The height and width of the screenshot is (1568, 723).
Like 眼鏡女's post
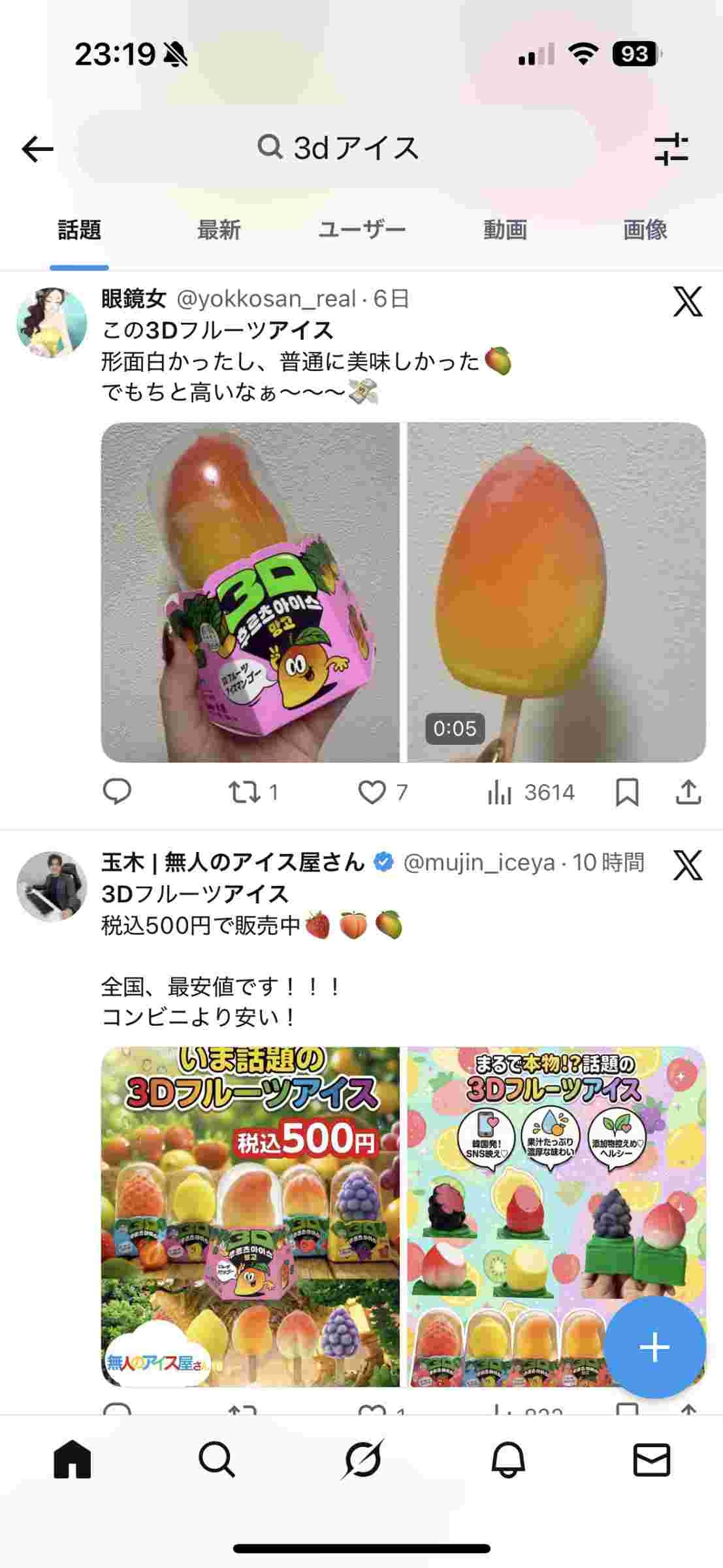click(x=372, y=792)
